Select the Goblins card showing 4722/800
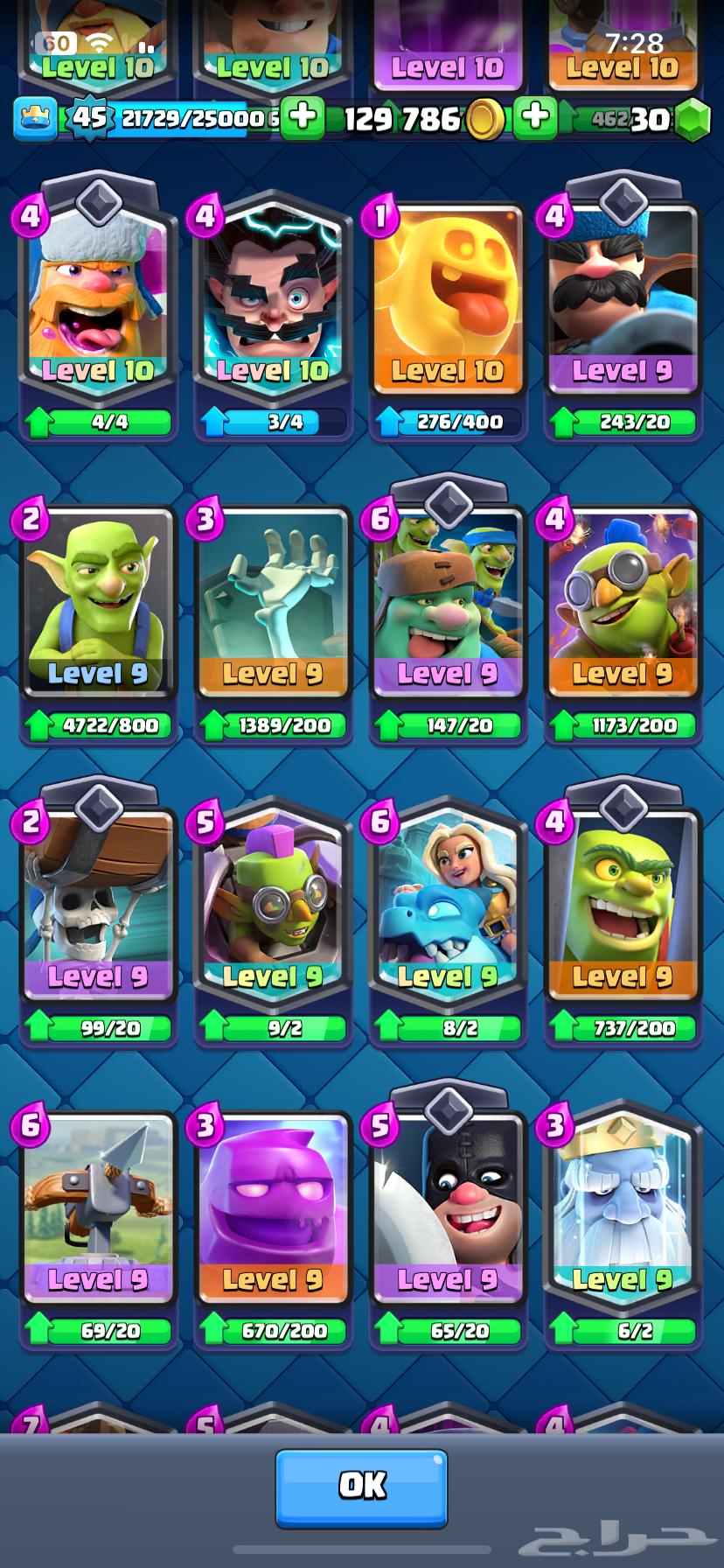The width and height of the screenshot is (724, 1568). 98,604
